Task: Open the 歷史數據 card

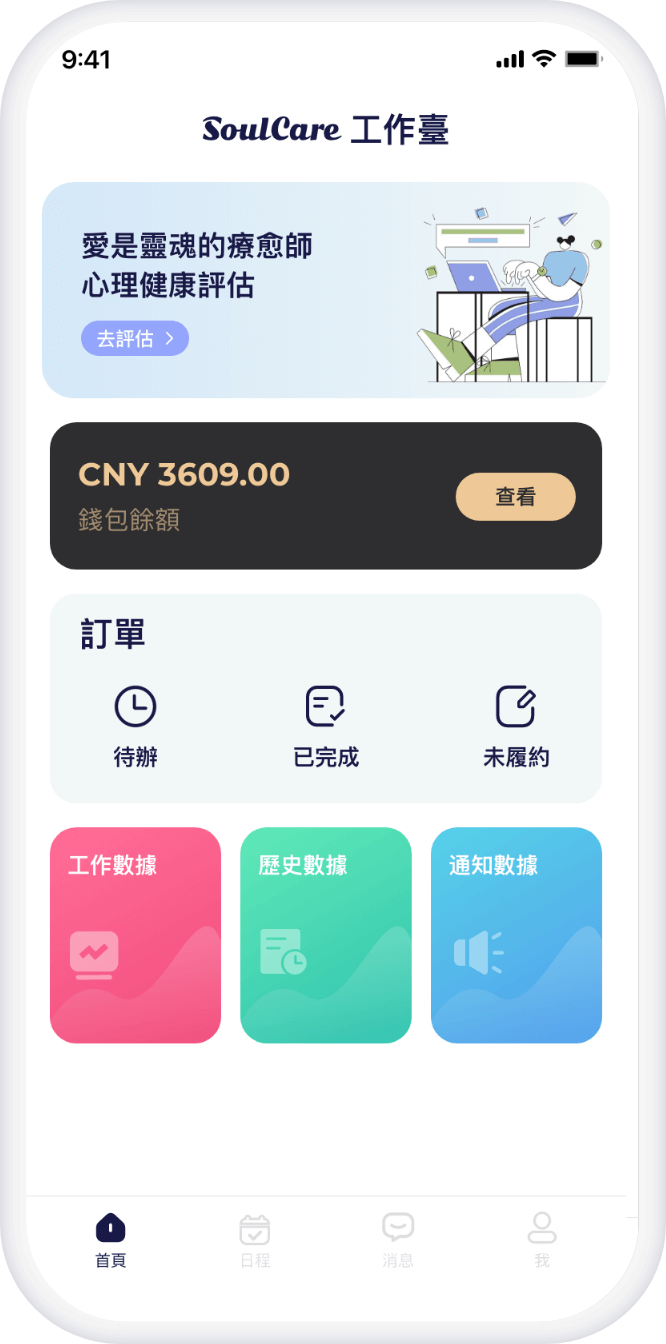Action: pyautogui.click(x=326, y=935)
